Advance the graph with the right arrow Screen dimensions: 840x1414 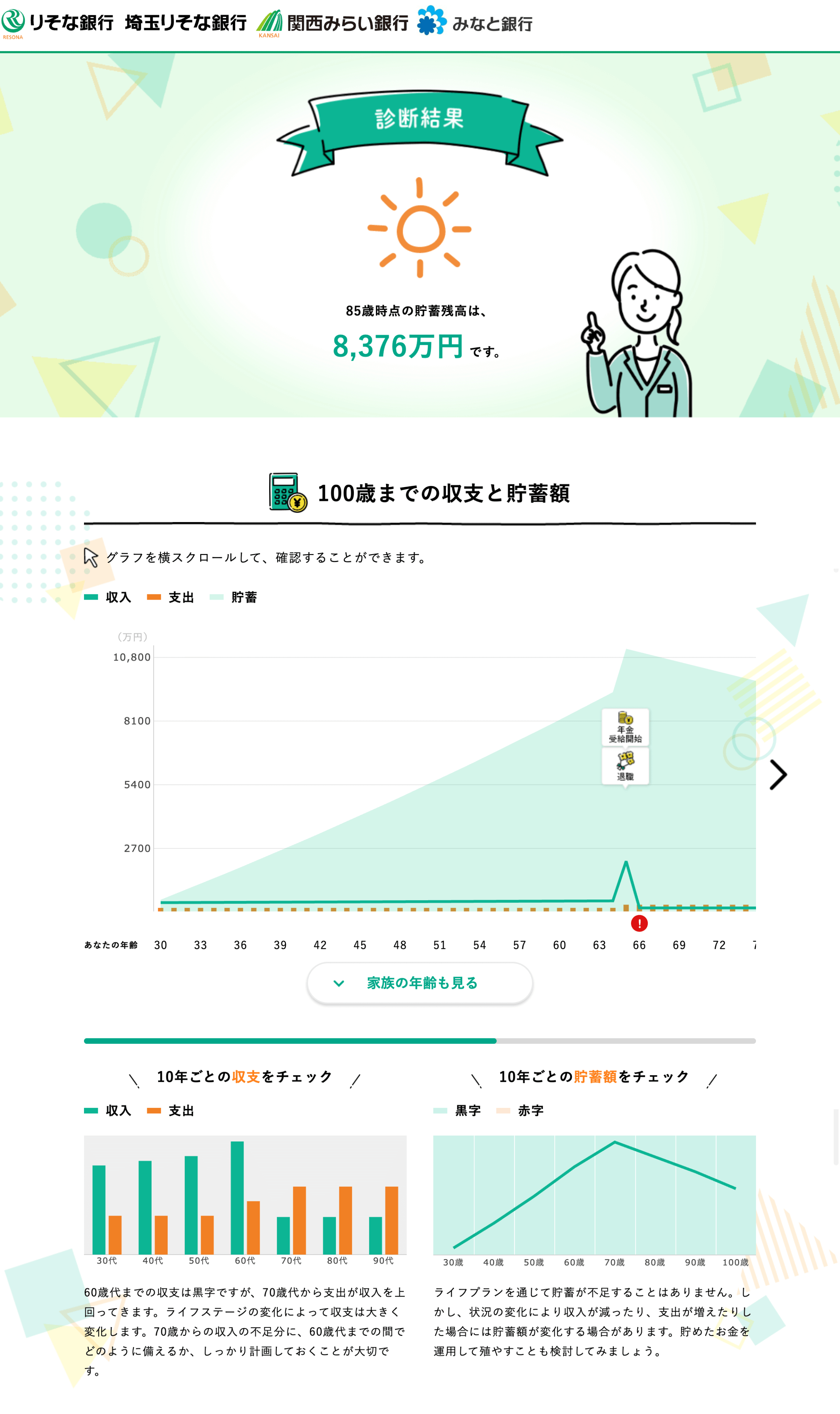tap(778, 774)
